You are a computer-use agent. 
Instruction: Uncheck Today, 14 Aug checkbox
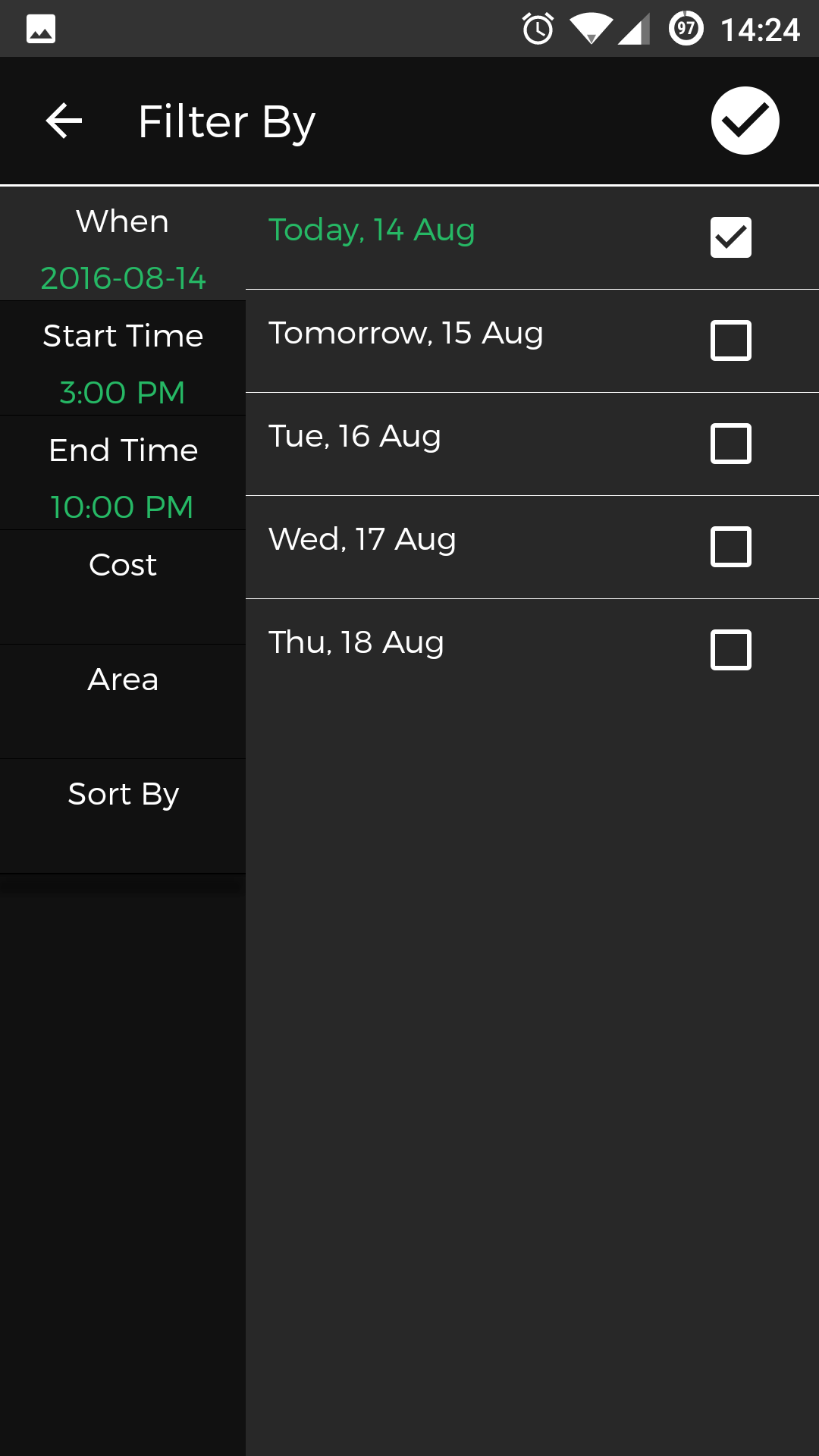coord(730,237)
